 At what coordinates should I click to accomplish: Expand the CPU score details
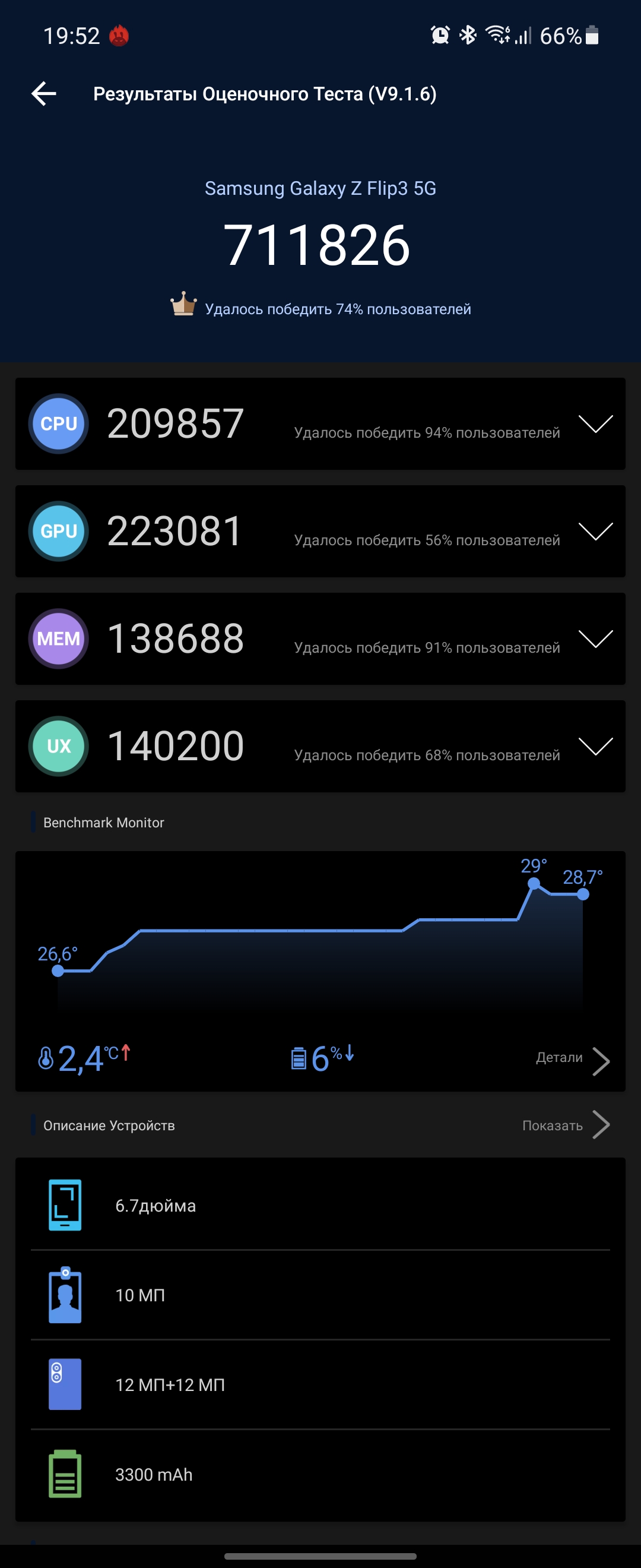(x=595, y=423)
